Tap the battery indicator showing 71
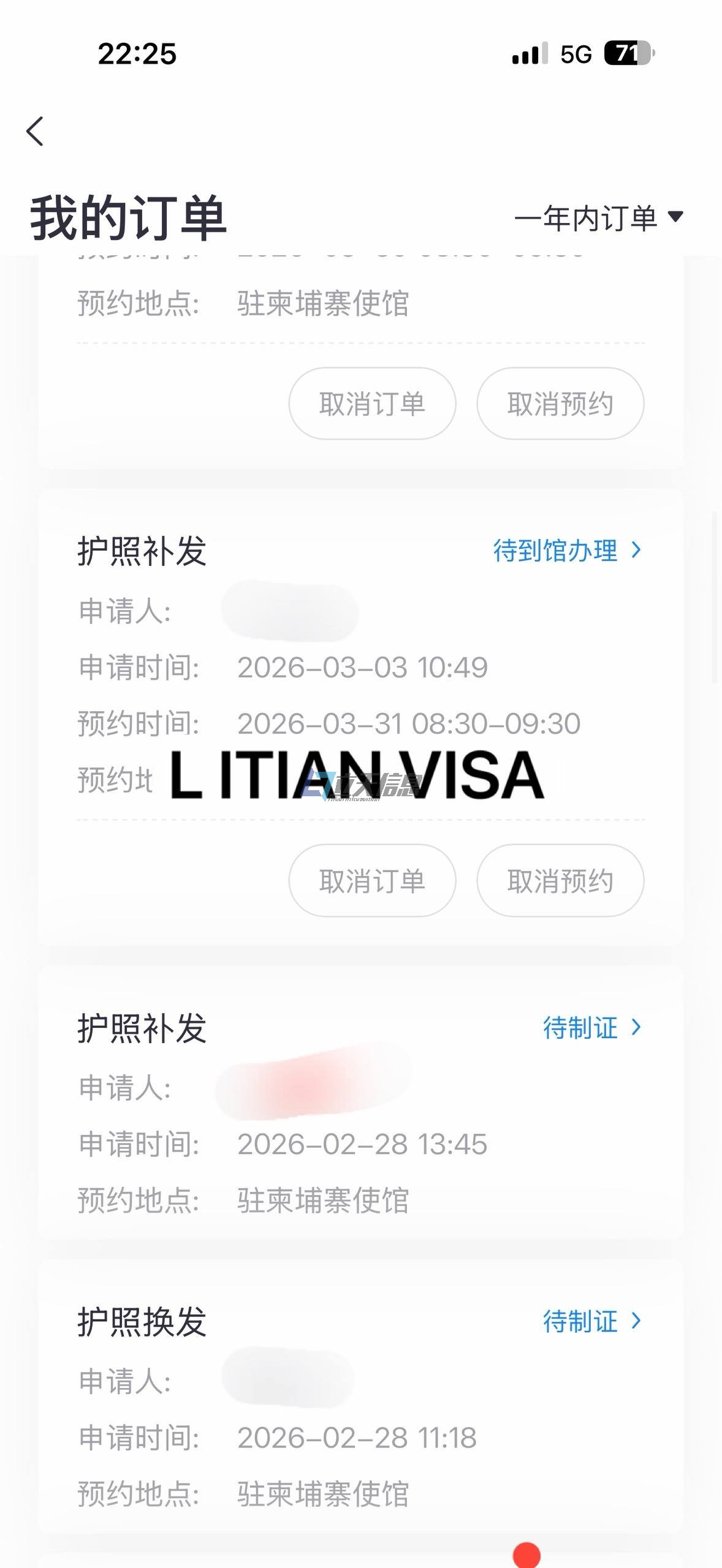The height and width of the screenshot is (1568, 722). (x=626, y=55)
